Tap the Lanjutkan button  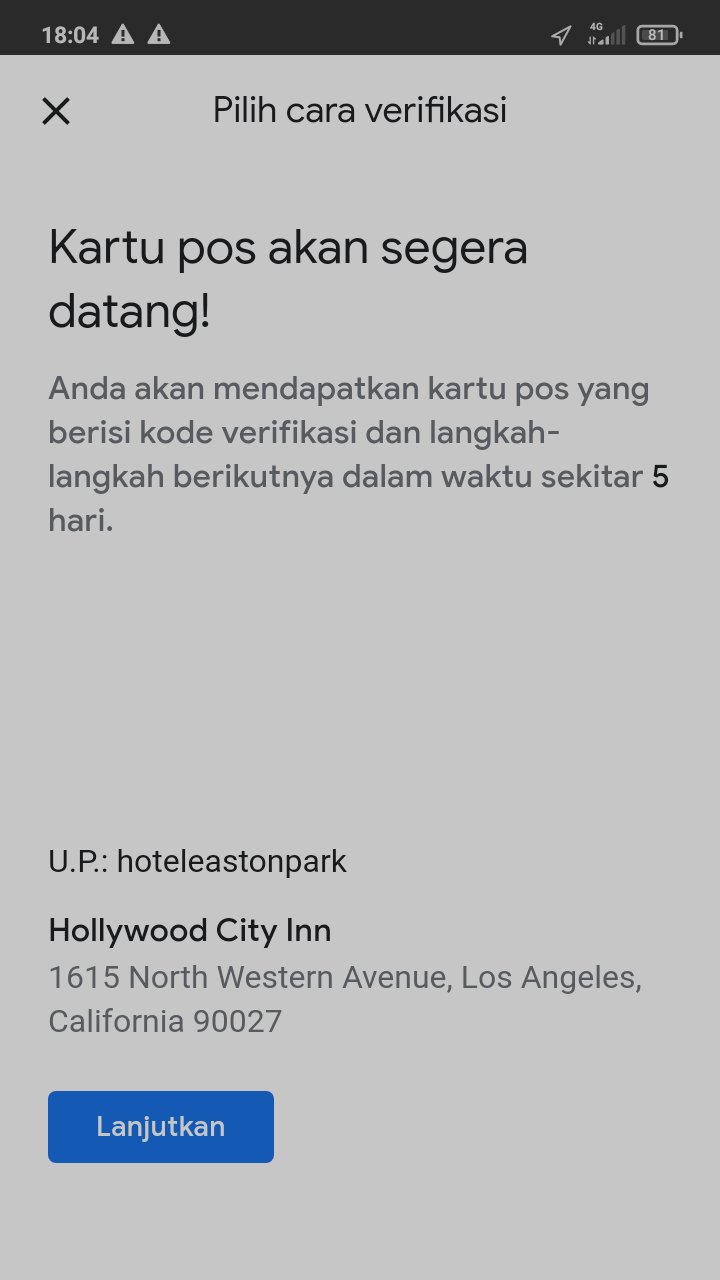coord(161,1127)
